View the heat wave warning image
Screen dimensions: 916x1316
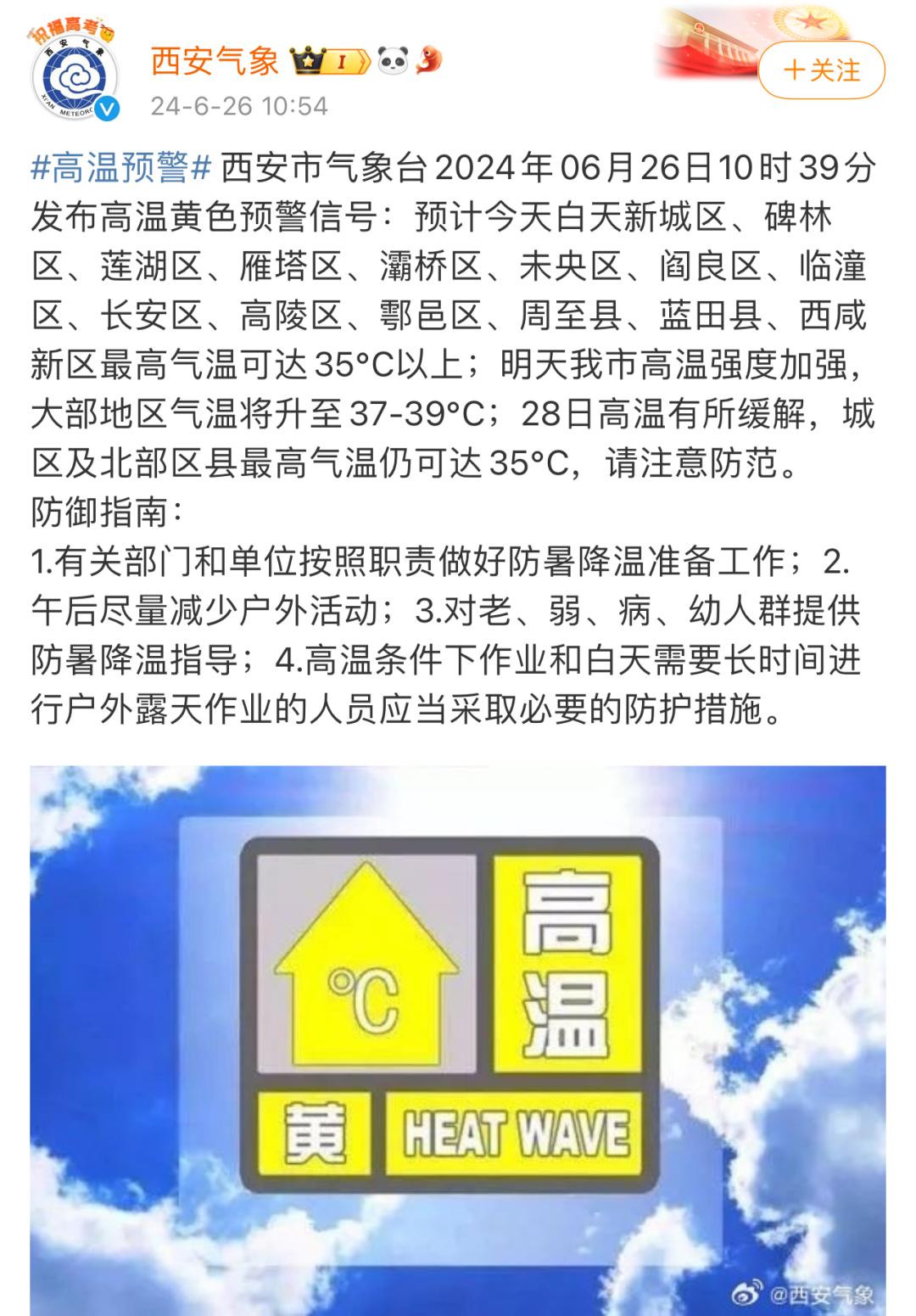coord(458,1039)
